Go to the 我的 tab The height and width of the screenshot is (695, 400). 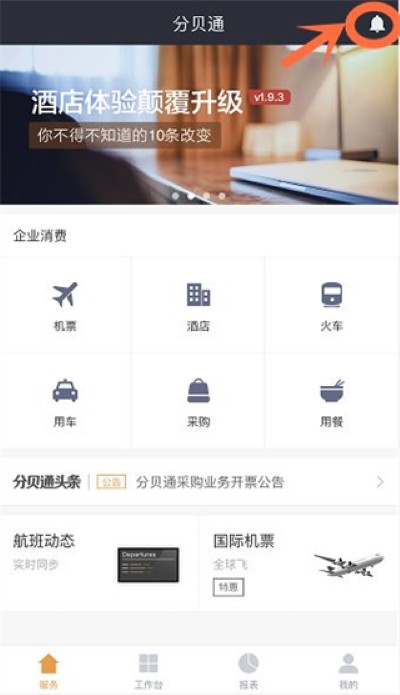(x=348, y=671)
